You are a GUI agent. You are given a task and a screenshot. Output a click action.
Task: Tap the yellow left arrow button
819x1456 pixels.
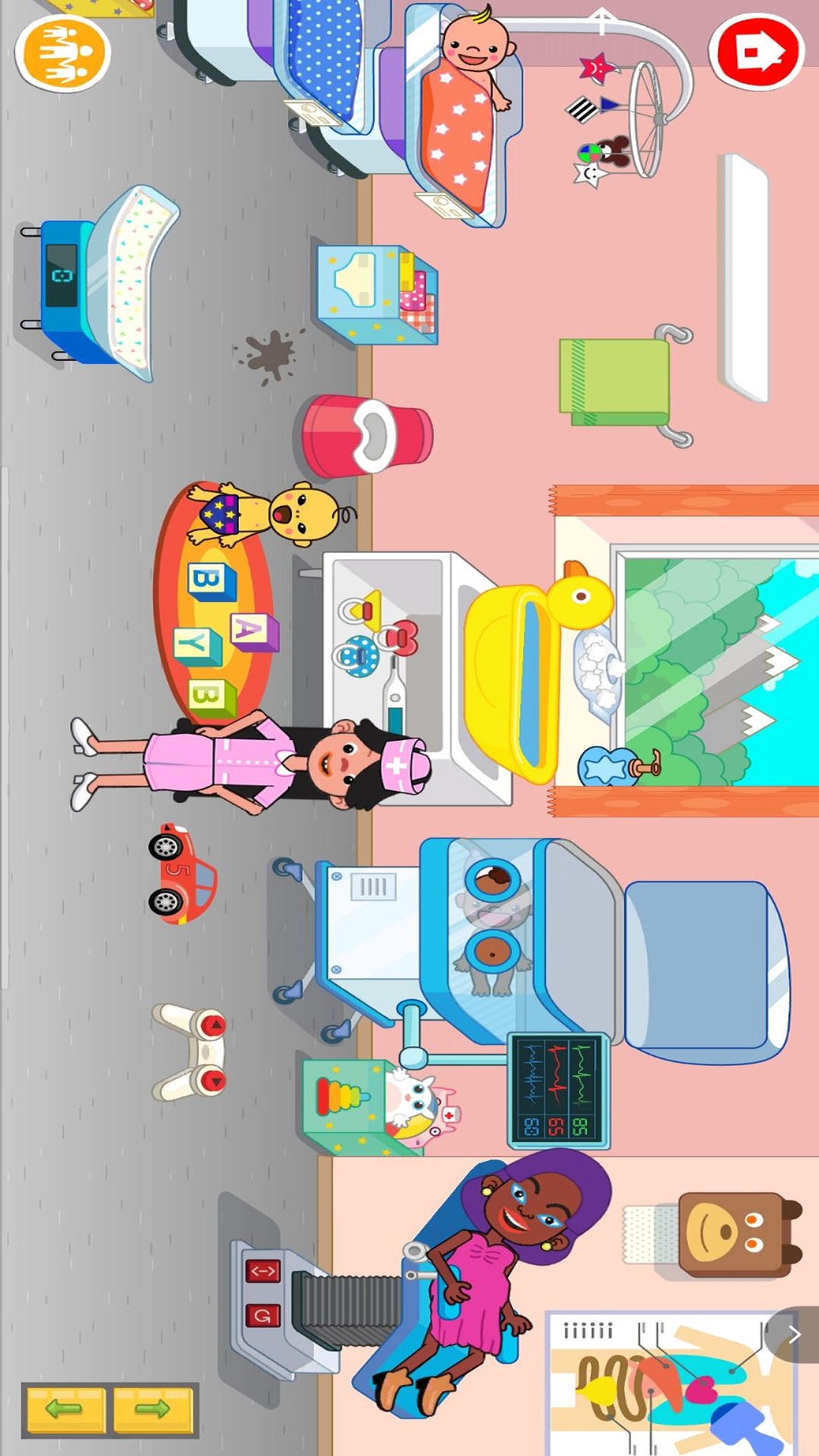pyautogui.click(x=65, y=1410)
